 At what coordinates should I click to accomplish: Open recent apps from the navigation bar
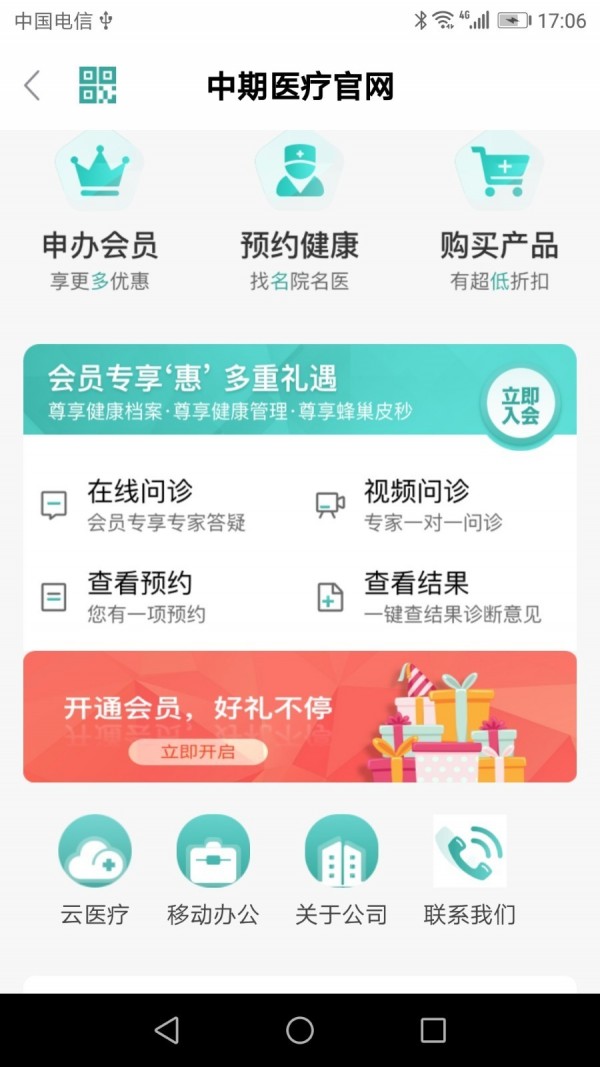pos(432,1030)
